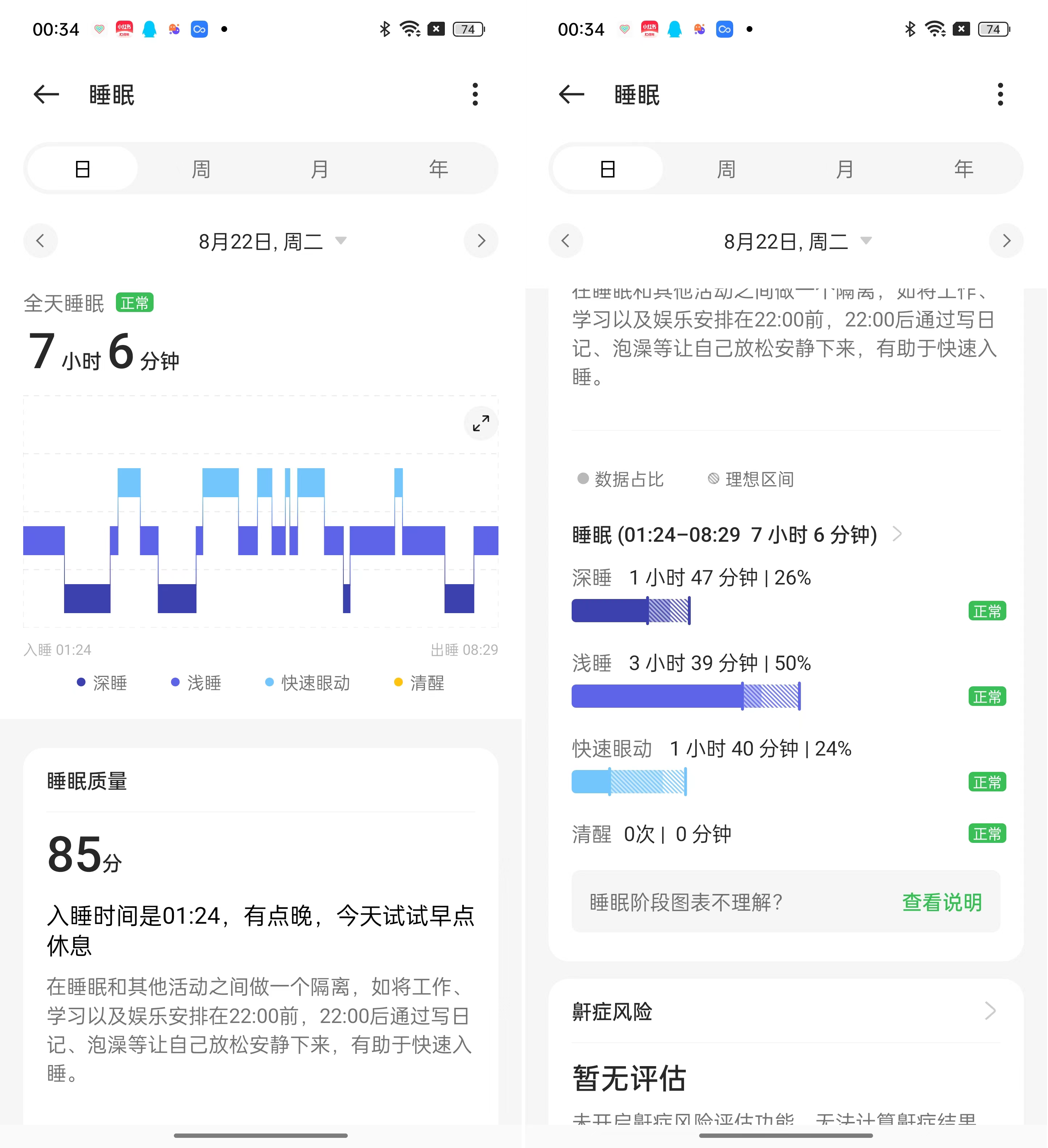Open the 8月22日 date picker on the left screen
Screen dimensions: 1048x1148
272,241
